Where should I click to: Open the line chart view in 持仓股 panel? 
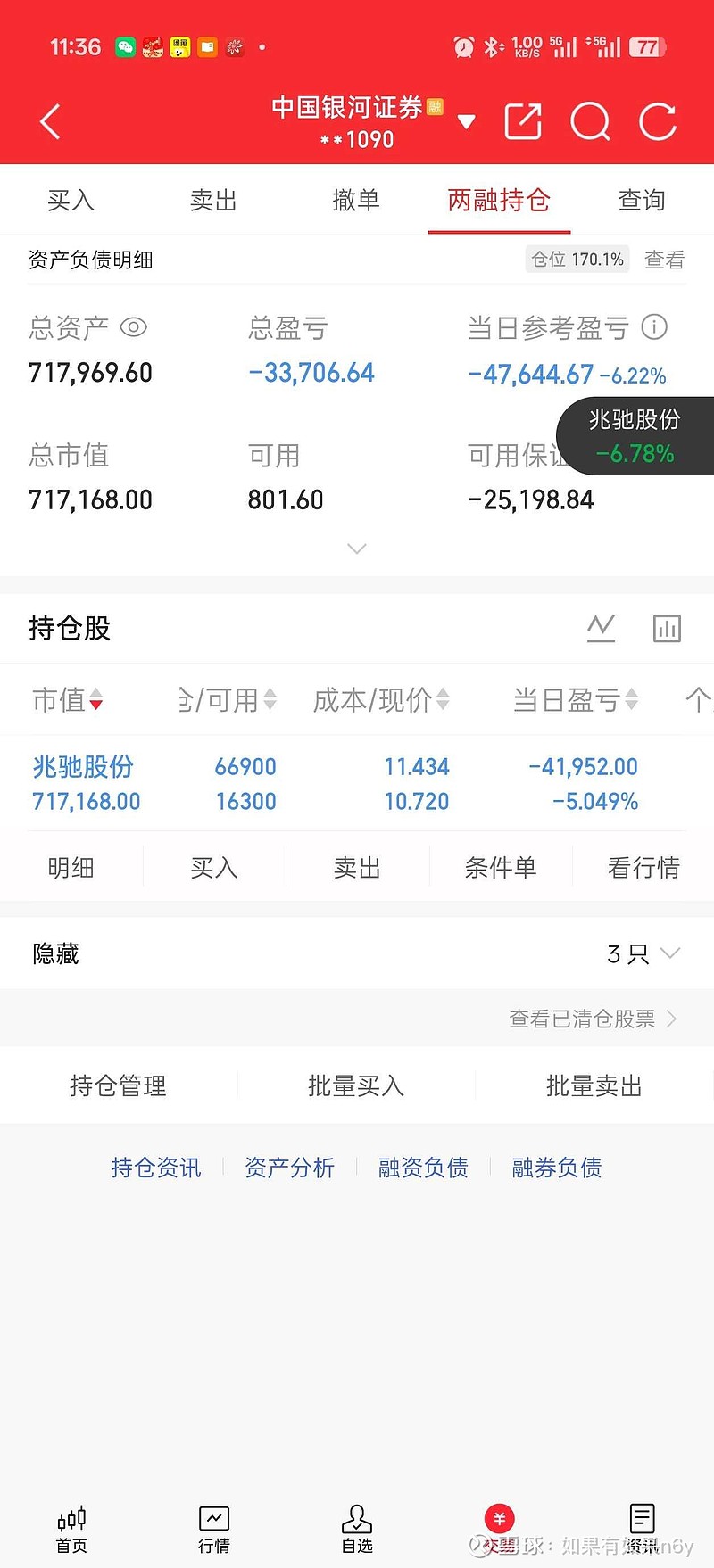coord(602,628)
